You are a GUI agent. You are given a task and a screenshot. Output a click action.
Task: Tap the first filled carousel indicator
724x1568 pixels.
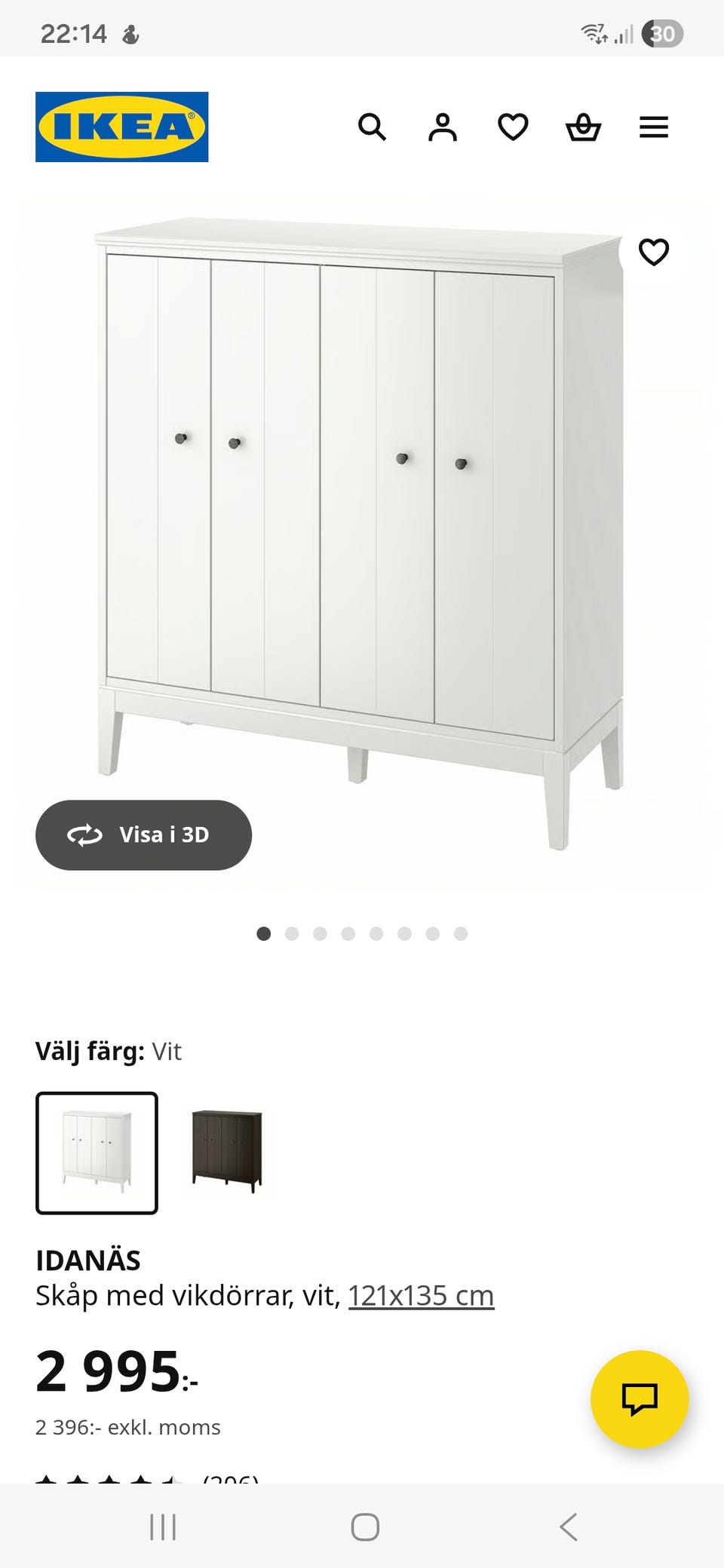tap(265, 934)
